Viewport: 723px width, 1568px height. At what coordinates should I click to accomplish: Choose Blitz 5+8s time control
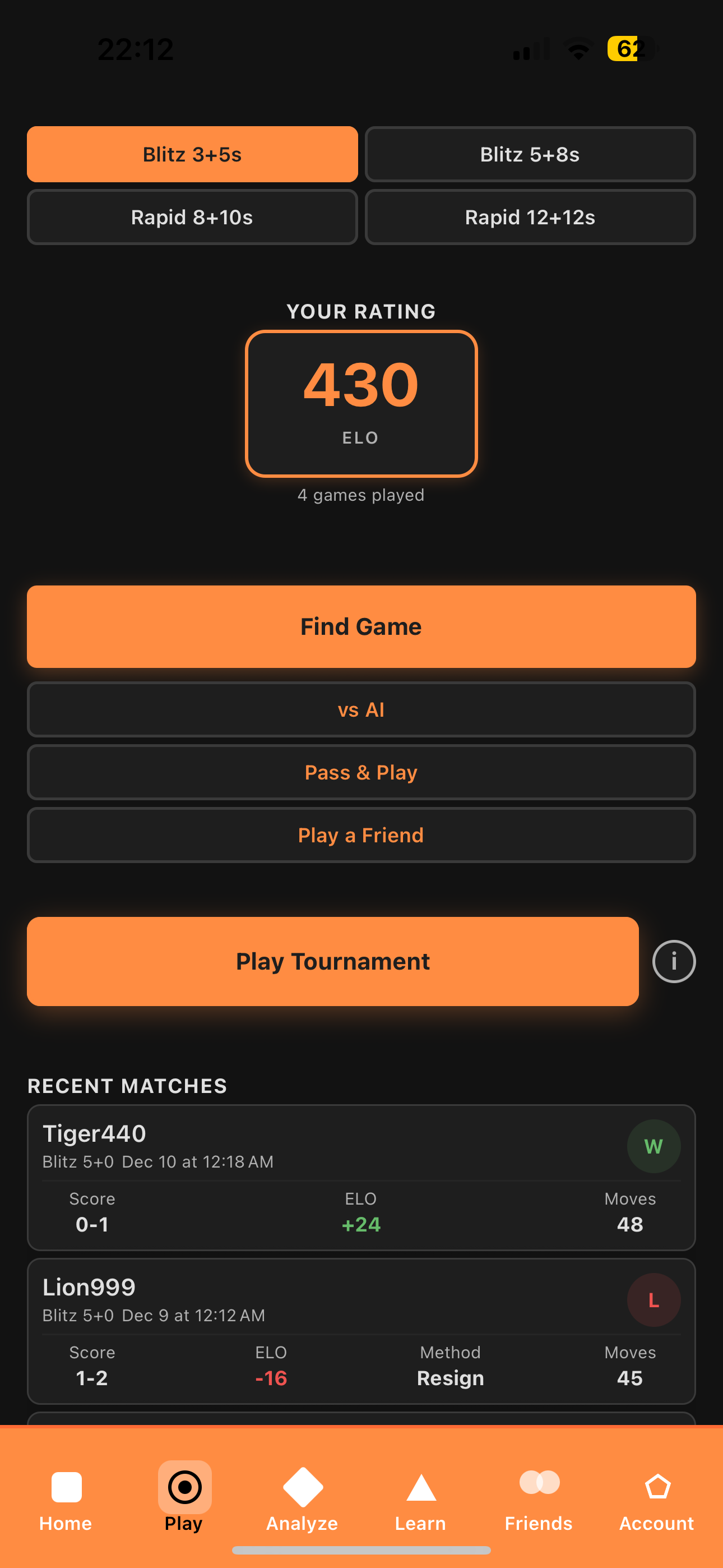[x=530, y=155]
